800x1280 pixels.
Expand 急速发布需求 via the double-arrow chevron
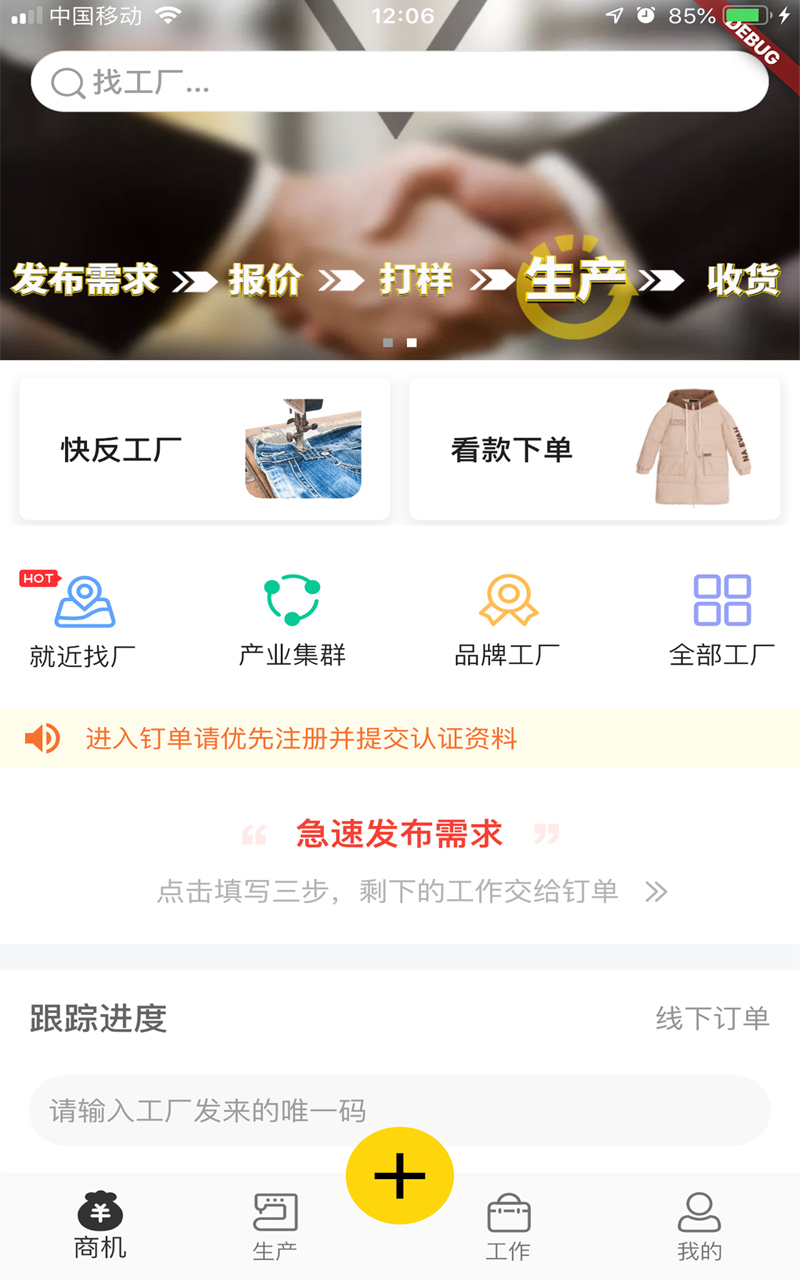[659, 890]
